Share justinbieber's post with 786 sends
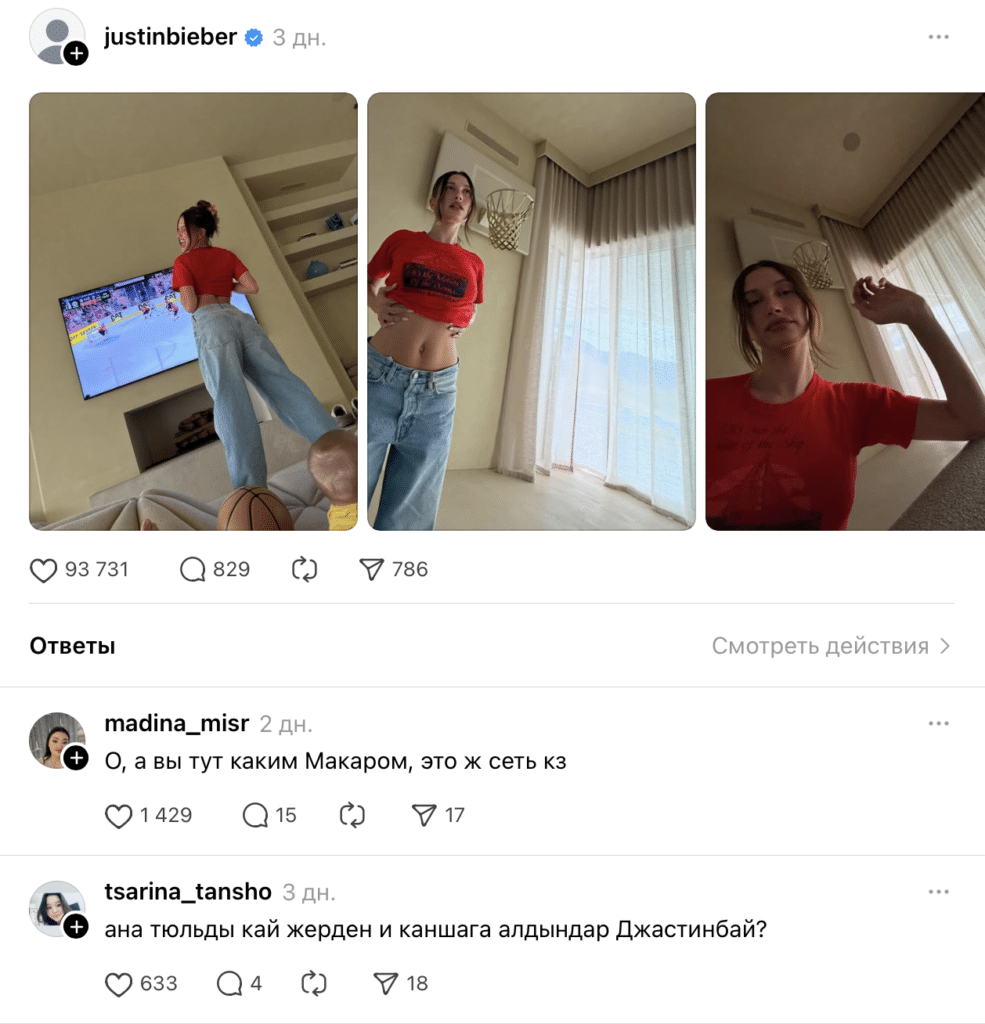Viewport: 985px width, 1024px height. tap(371, 570)
